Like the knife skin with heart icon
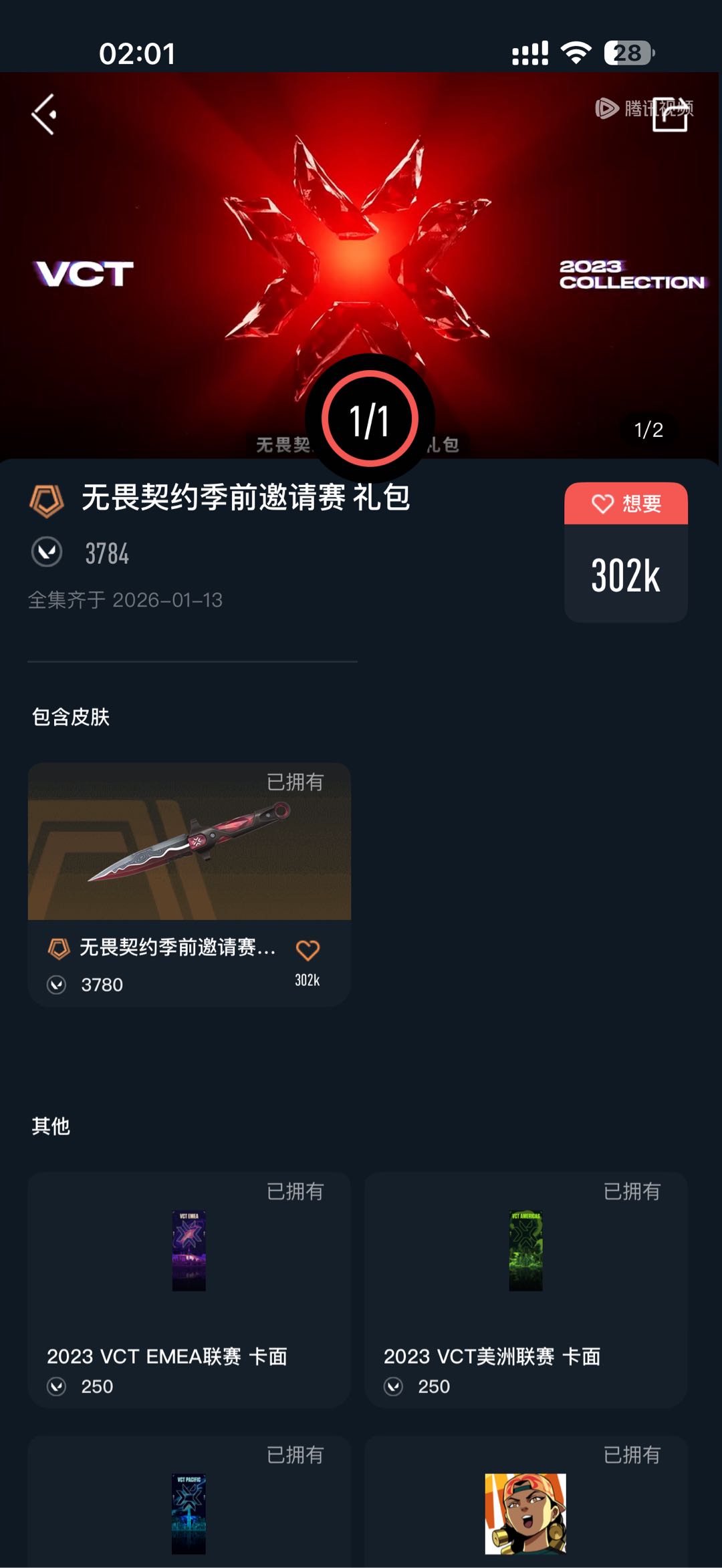722x1568 pixels. click(308, 950)
